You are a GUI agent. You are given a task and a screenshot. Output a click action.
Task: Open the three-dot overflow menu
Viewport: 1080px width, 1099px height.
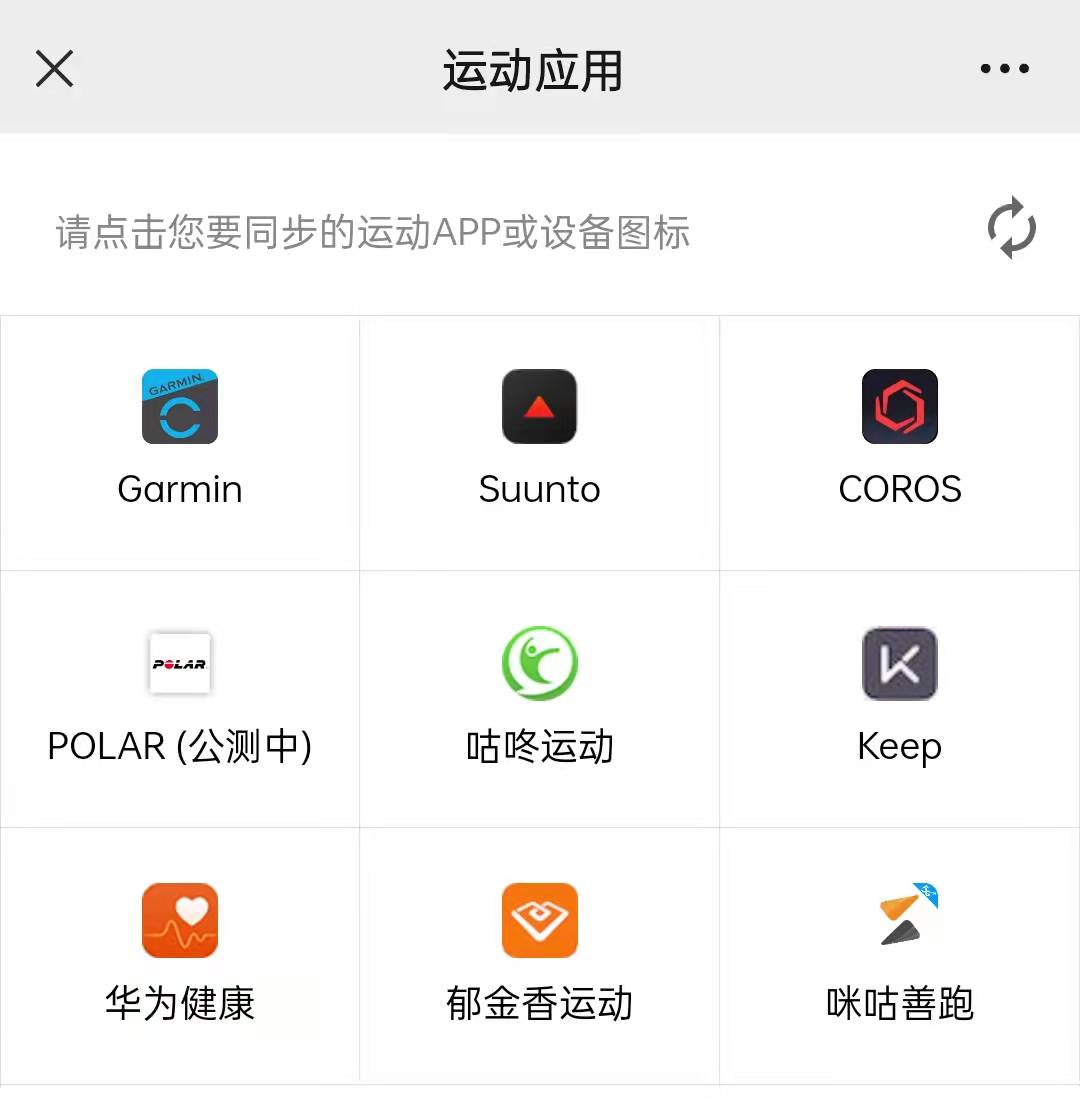tap(1004, 69)
